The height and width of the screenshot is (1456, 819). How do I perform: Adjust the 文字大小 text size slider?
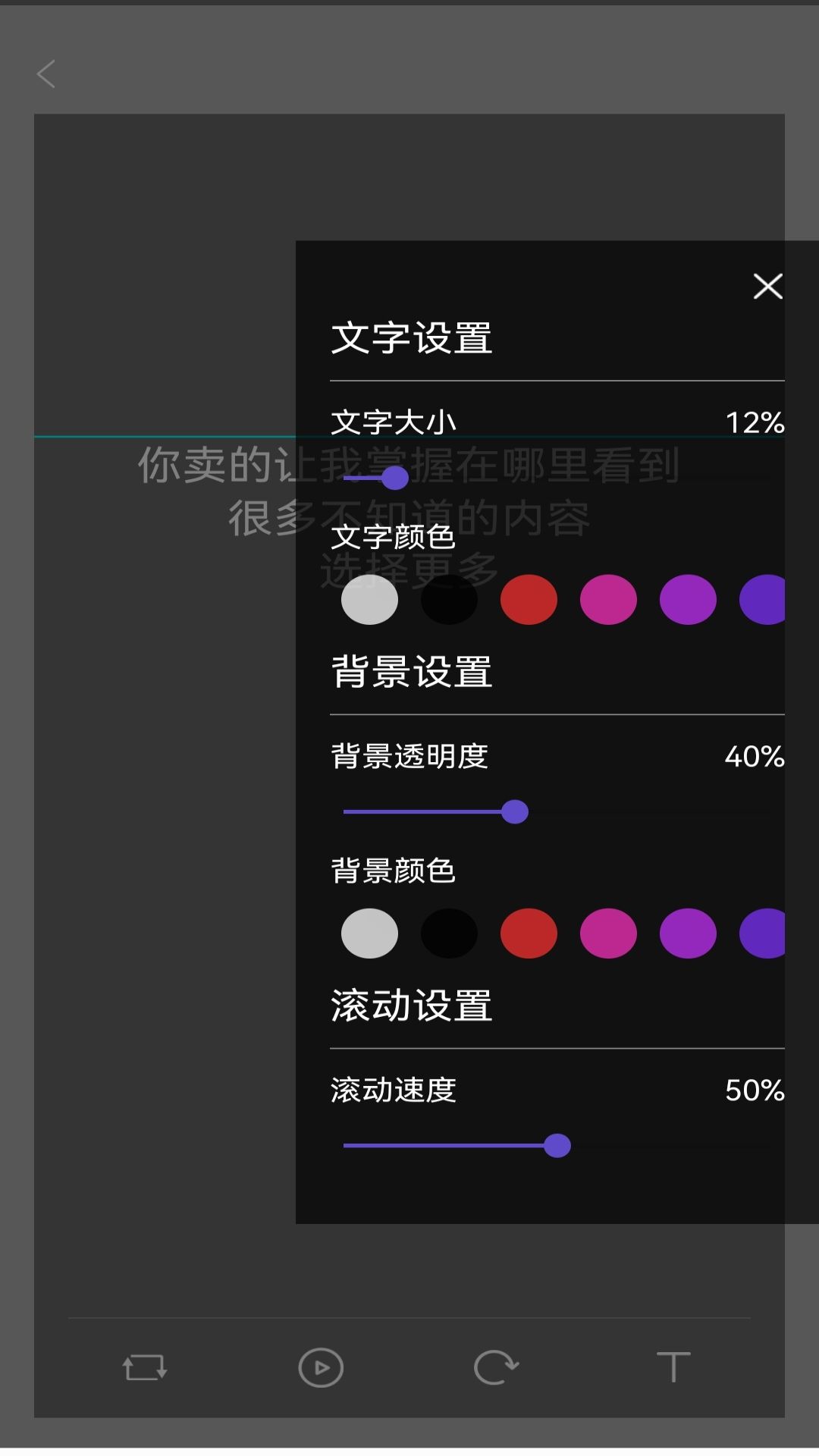coord(395,477)
